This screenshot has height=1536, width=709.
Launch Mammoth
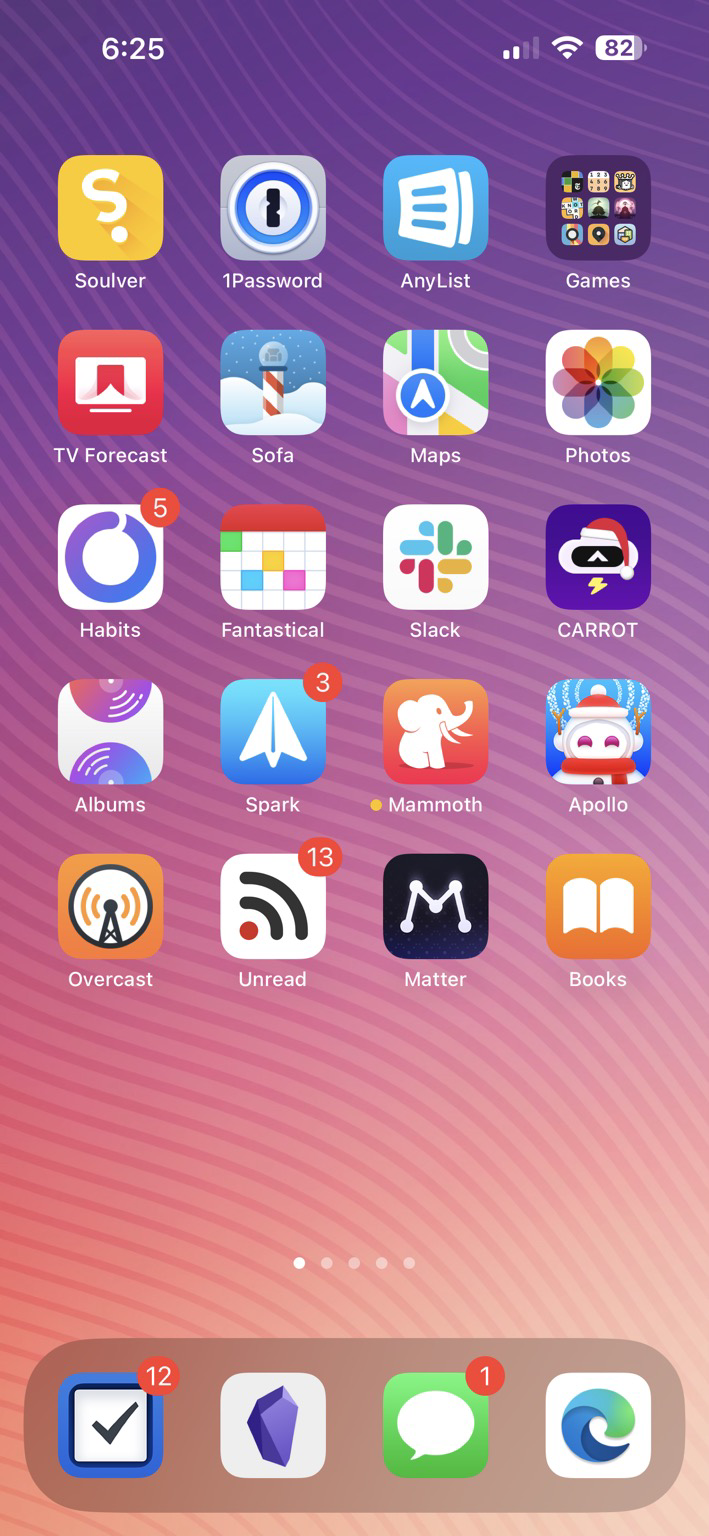[435, 732]
